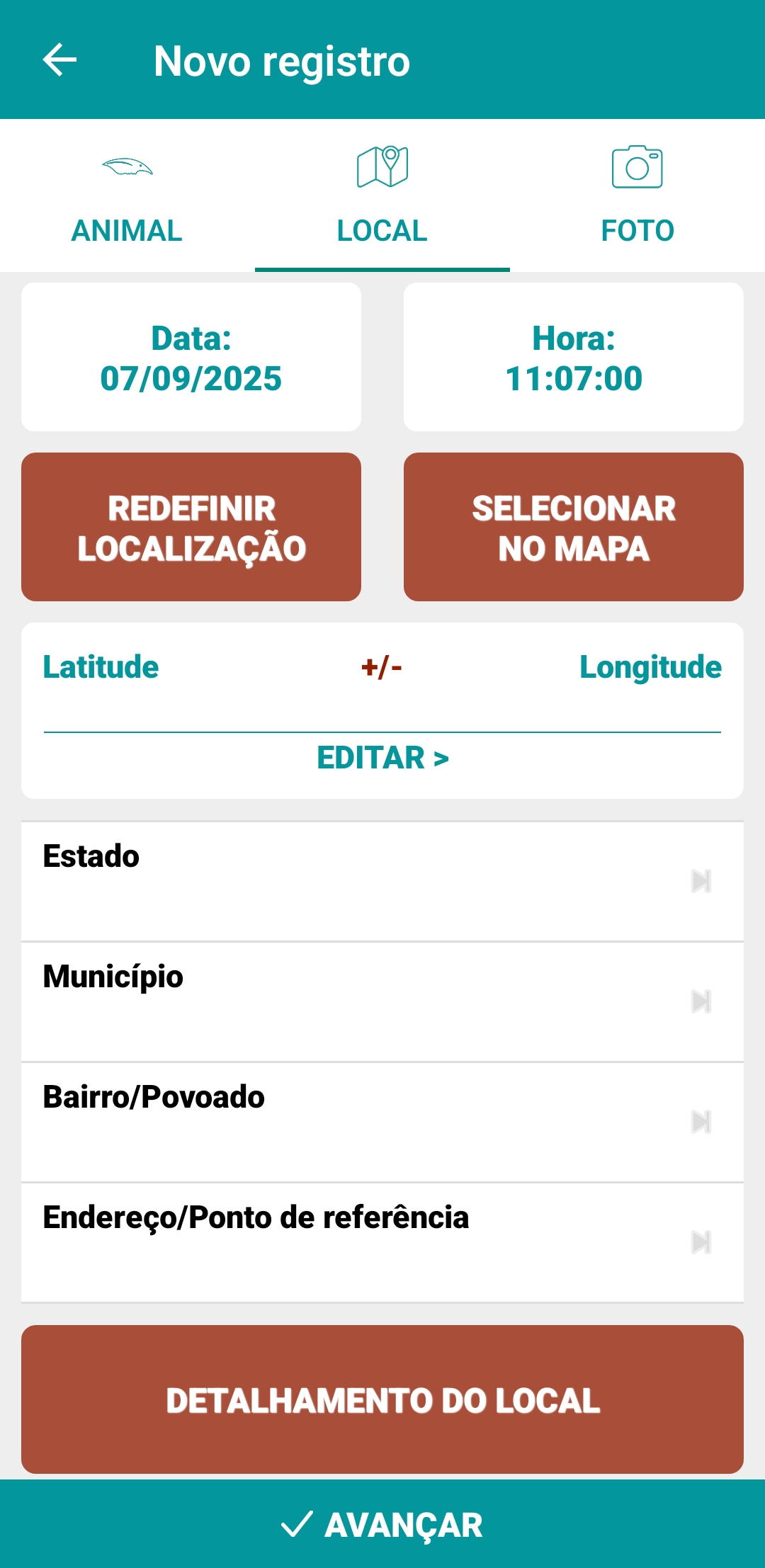Toggle the +/- coordinate sign

click(x=382, y=666)
